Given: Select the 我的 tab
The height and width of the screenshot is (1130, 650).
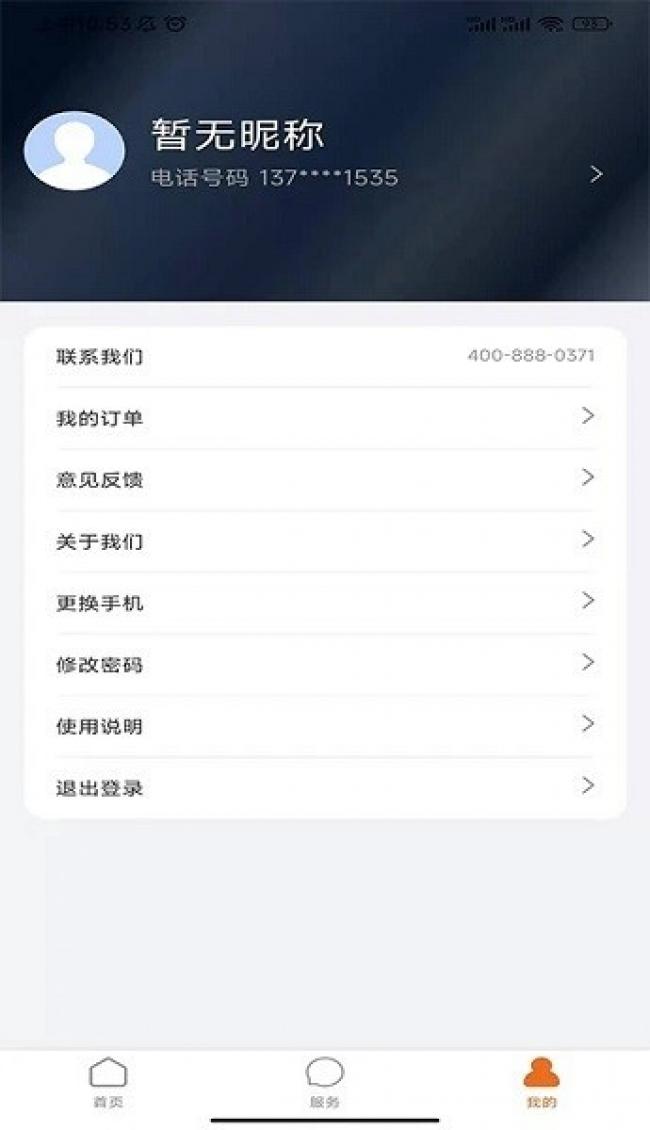Looking at the screenshot, I should [x=541, y=1082].
